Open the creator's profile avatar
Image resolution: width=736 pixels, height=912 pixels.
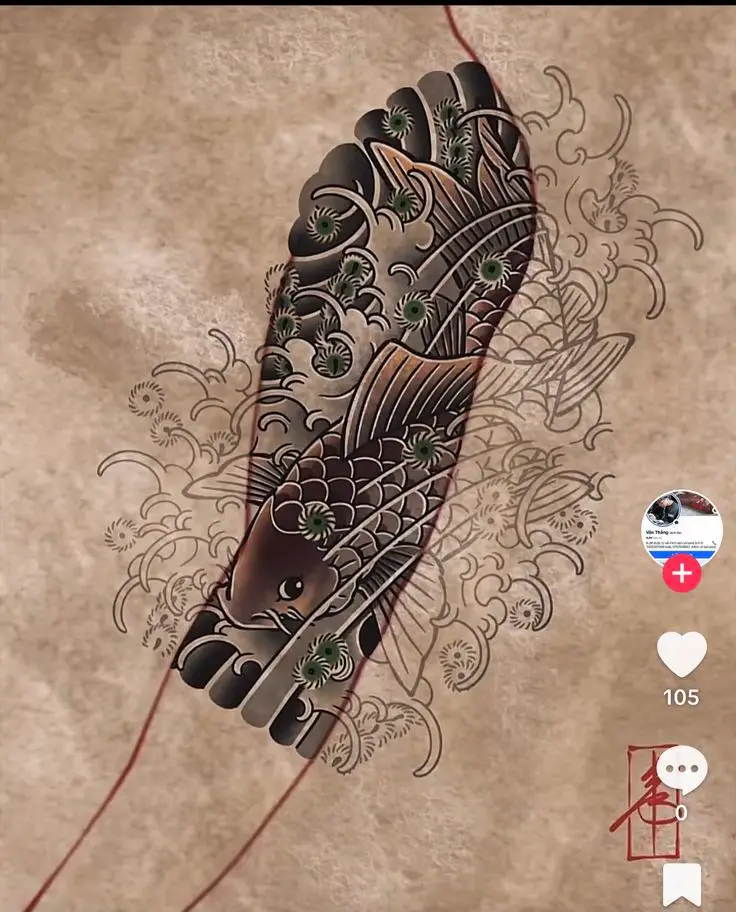click(x=681, y=528)
